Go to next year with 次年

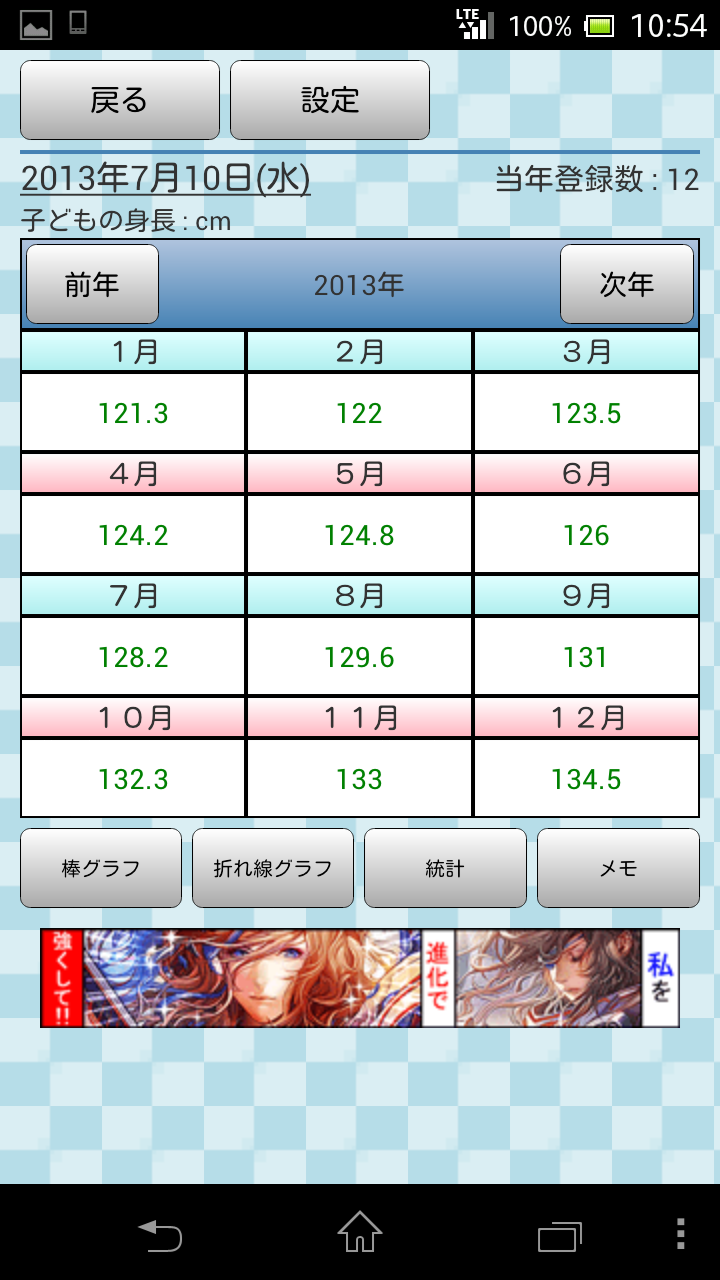coord(626,285)
